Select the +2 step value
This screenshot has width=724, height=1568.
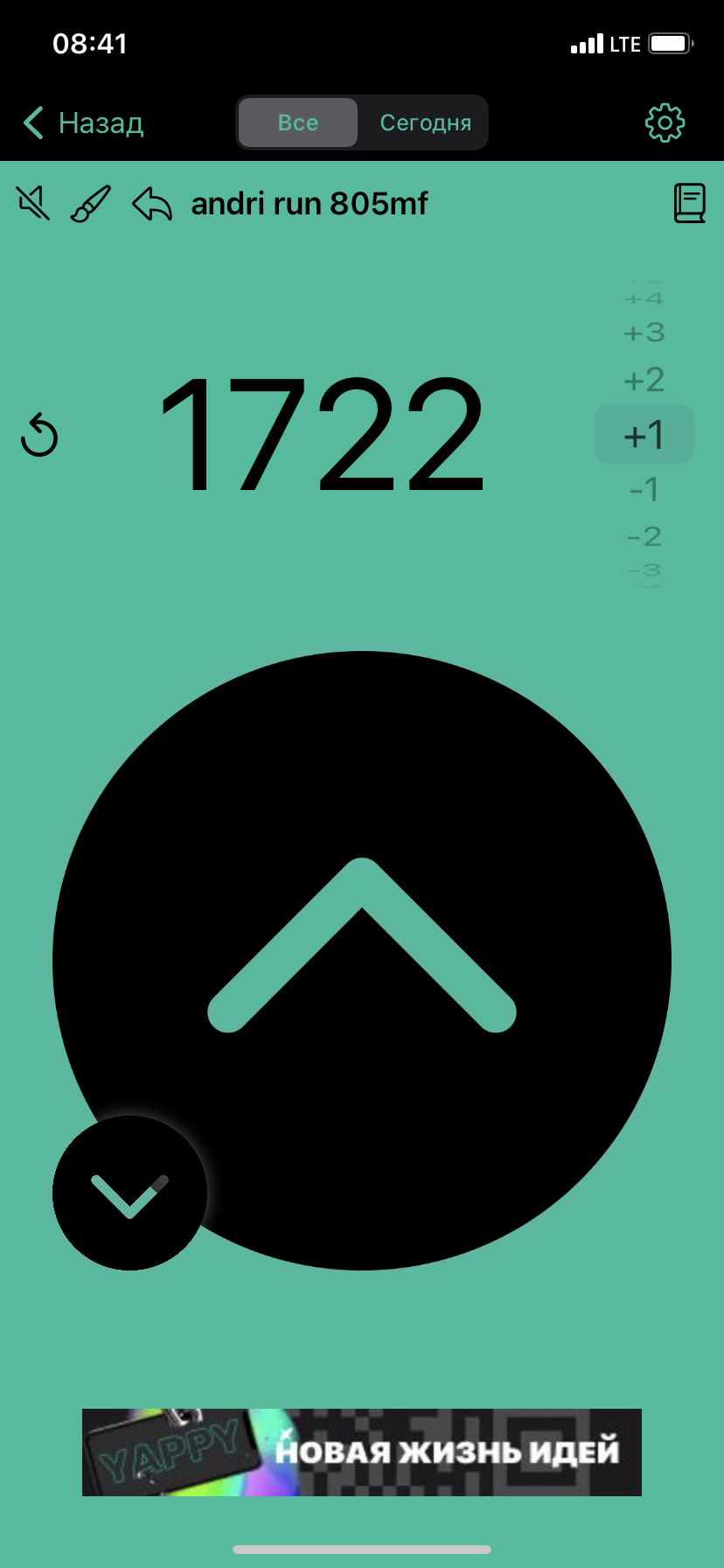[644, 380]
